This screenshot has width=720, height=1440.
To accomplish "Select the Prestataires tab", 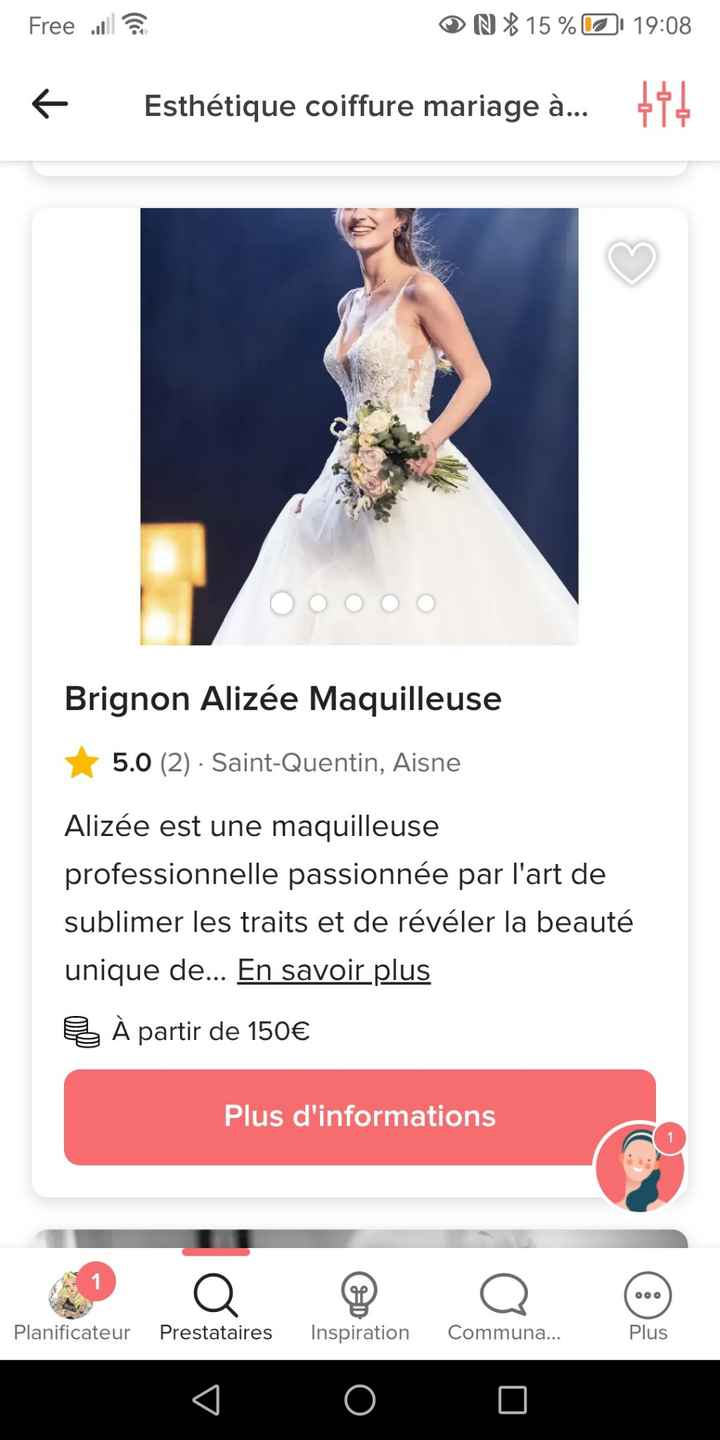I will pyautogui.click(x=216, y=1305).
